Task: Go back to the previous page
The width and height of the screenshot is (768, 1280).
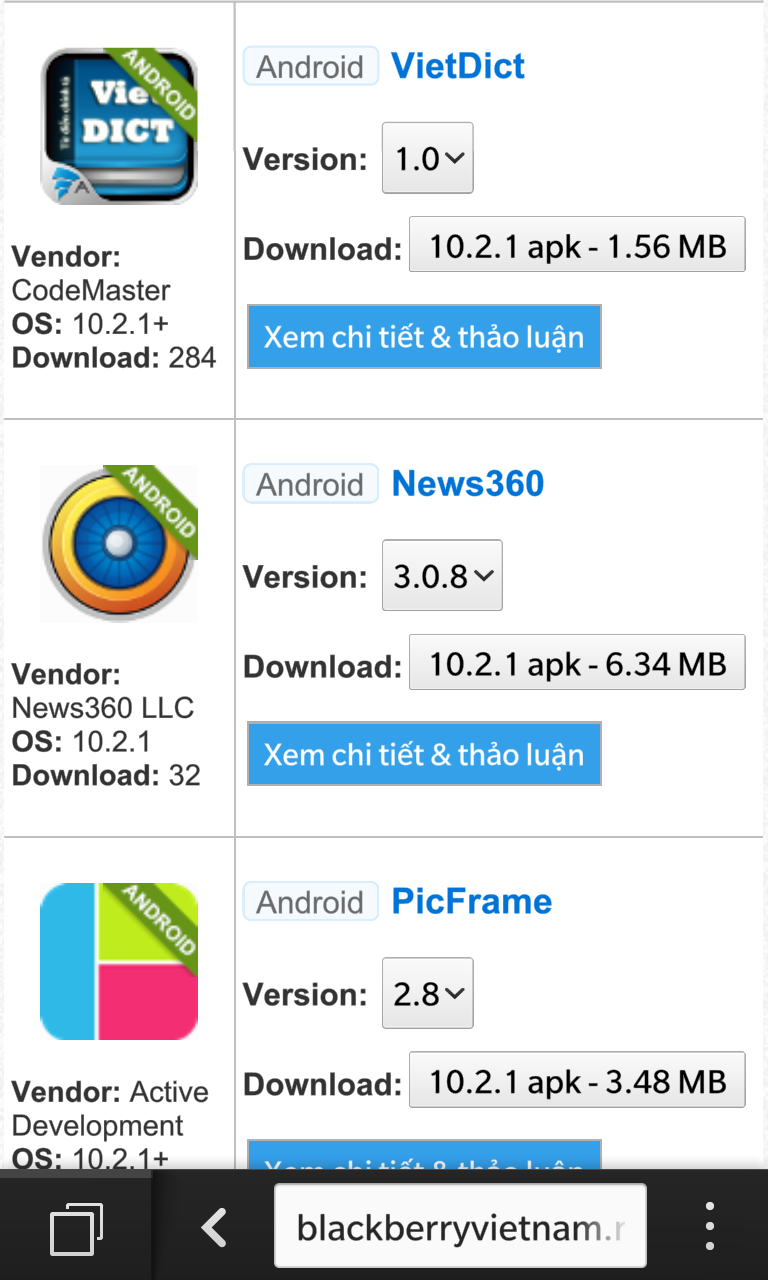Action: [x=214, y=1226]
